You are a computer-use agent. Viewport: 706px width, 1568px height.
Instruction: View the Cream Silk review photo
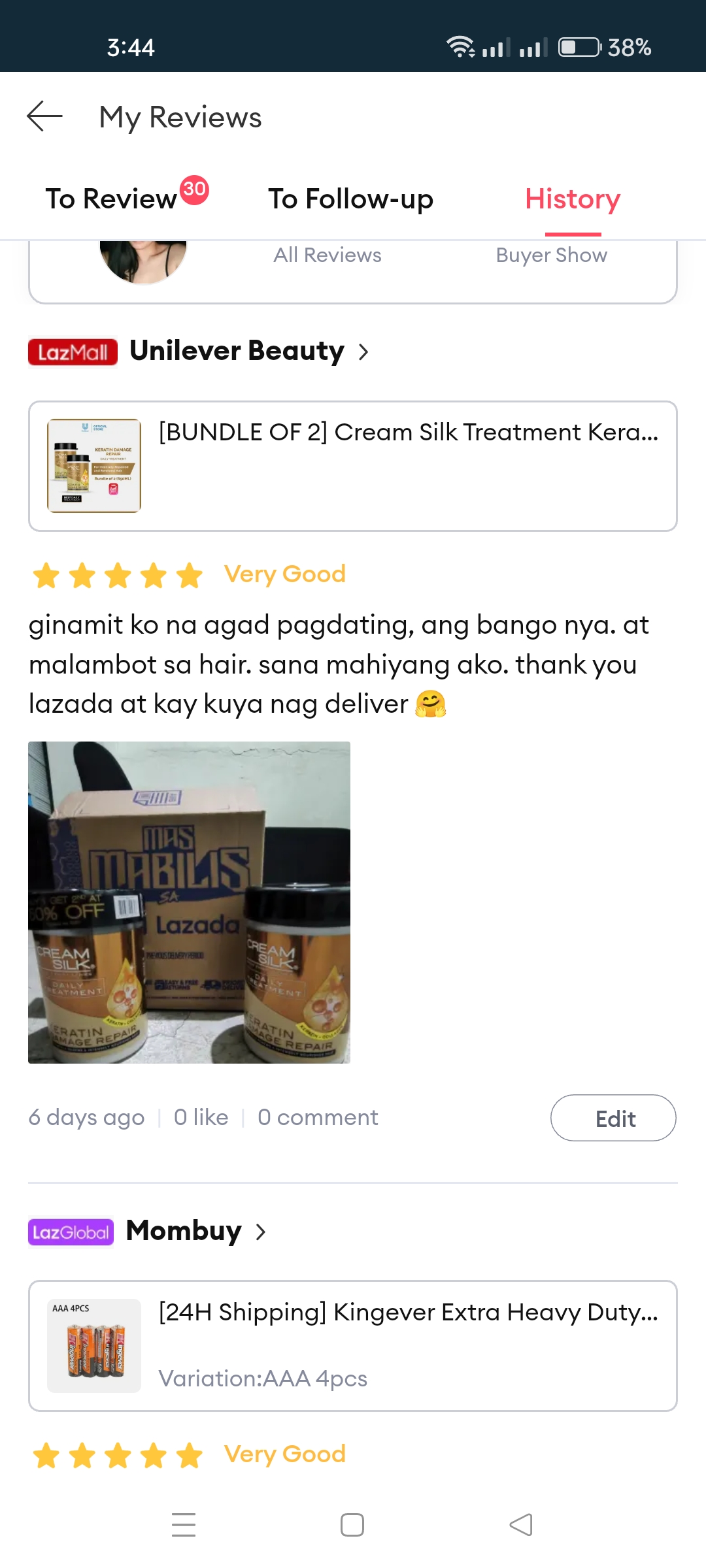coord(189,902)
